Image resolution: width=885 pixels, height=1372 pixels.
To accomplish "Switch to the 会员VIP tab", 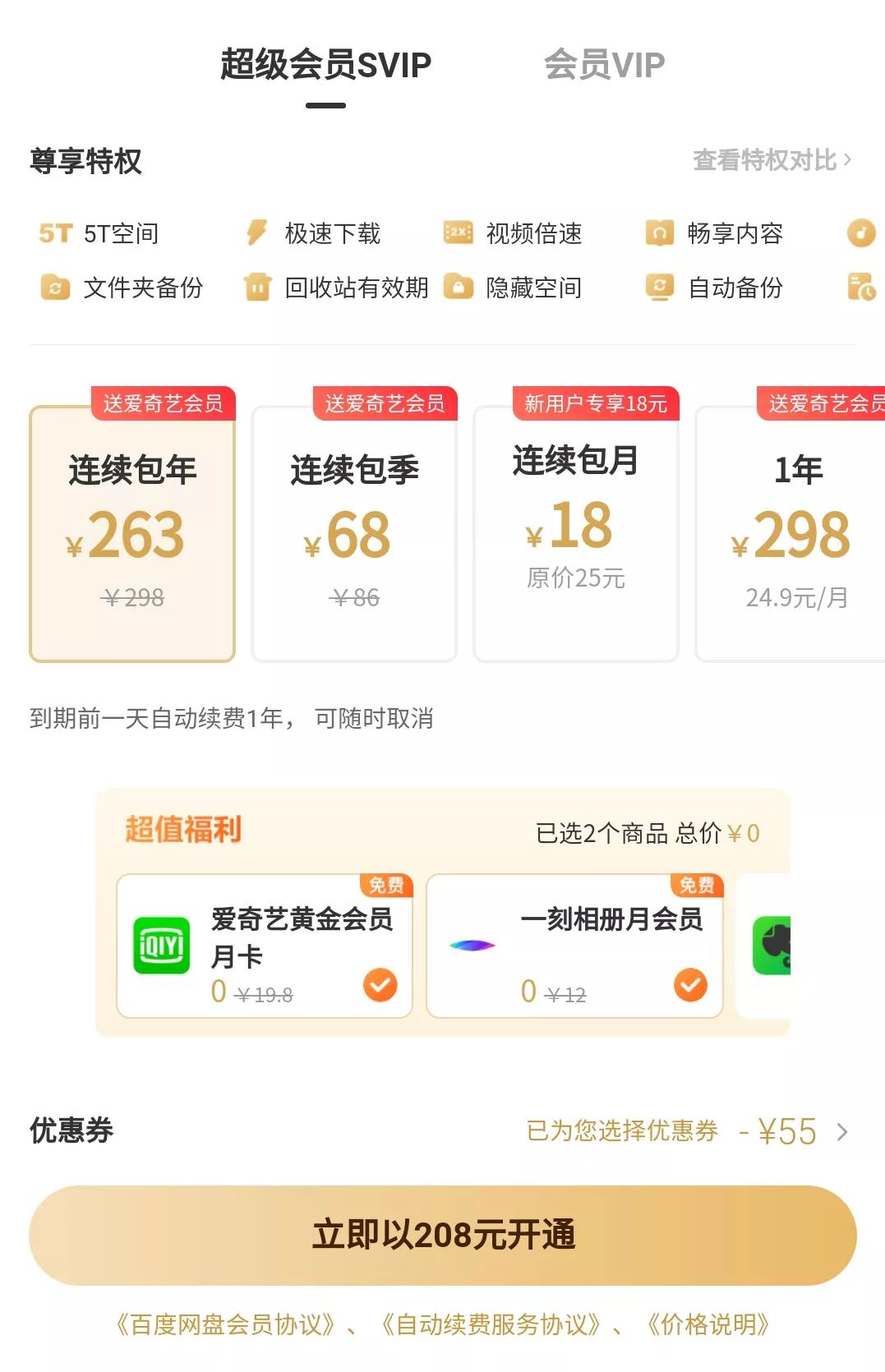I will tap(604, 66).
